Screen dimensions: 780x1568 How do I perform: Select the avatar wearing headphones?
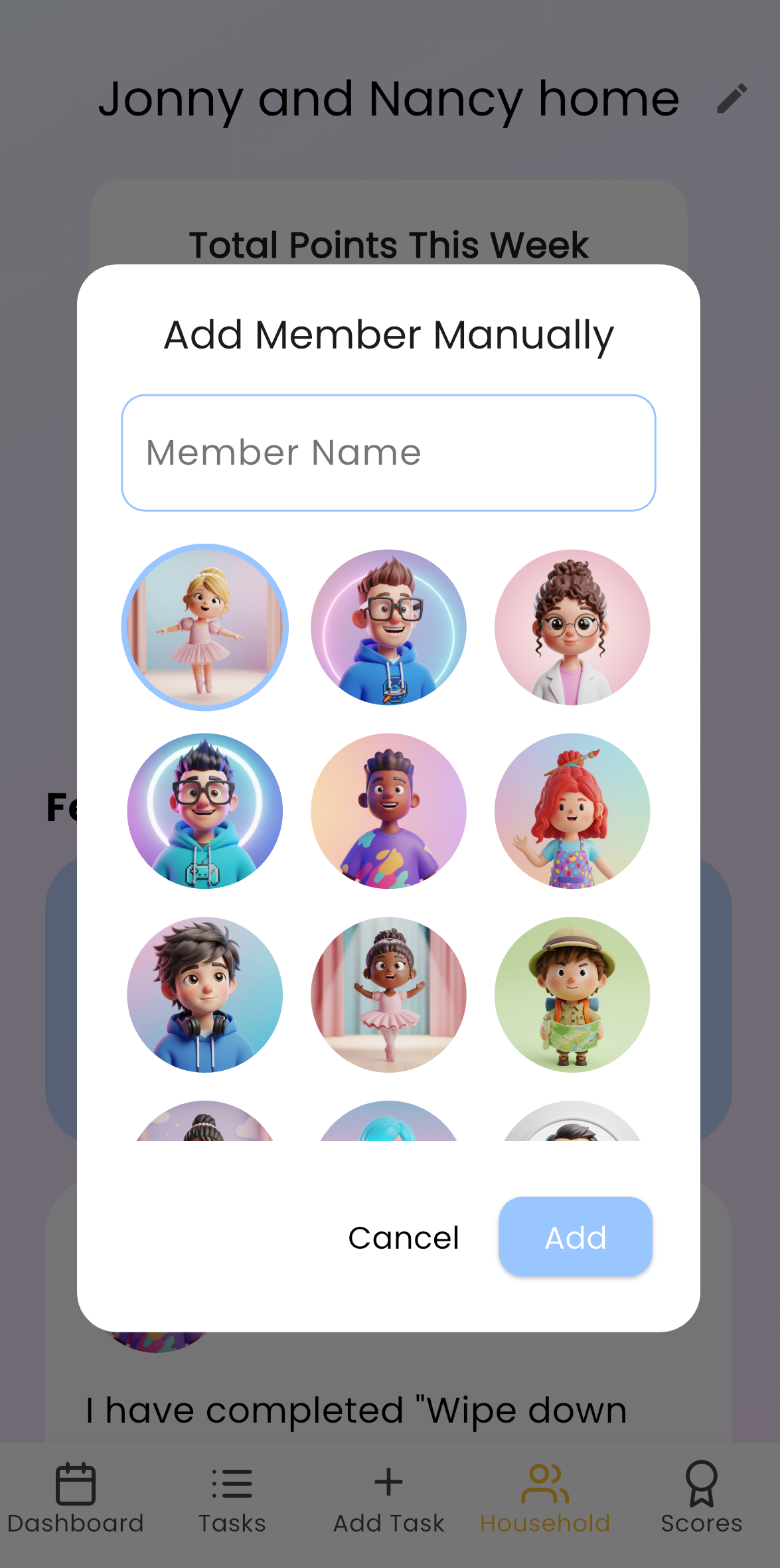205,994
